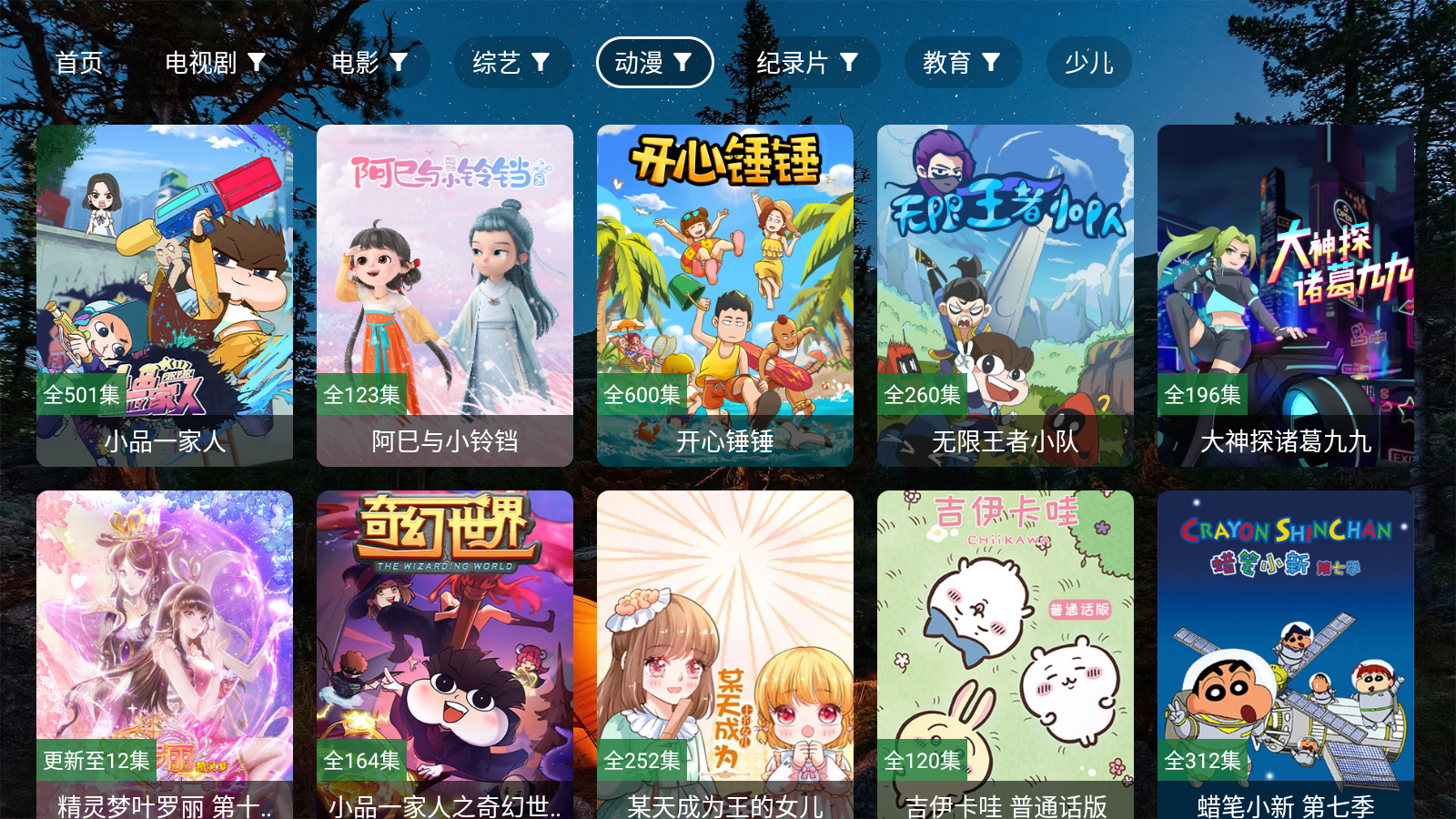Switch to the 首页 tab
The image size is (1456, 819).
79,63
